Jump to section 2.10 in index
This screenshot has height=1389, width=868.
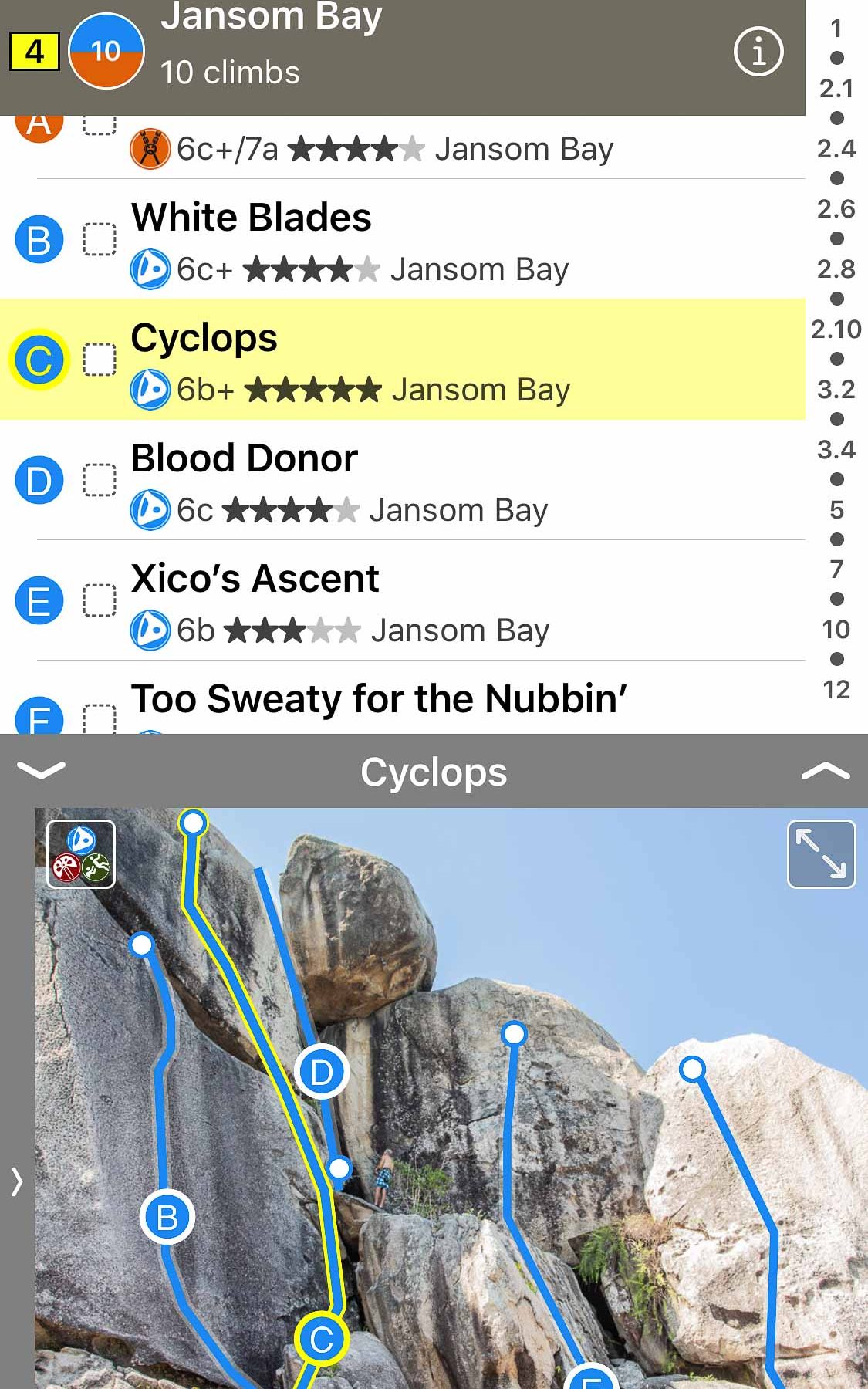[x=836, y=330]
